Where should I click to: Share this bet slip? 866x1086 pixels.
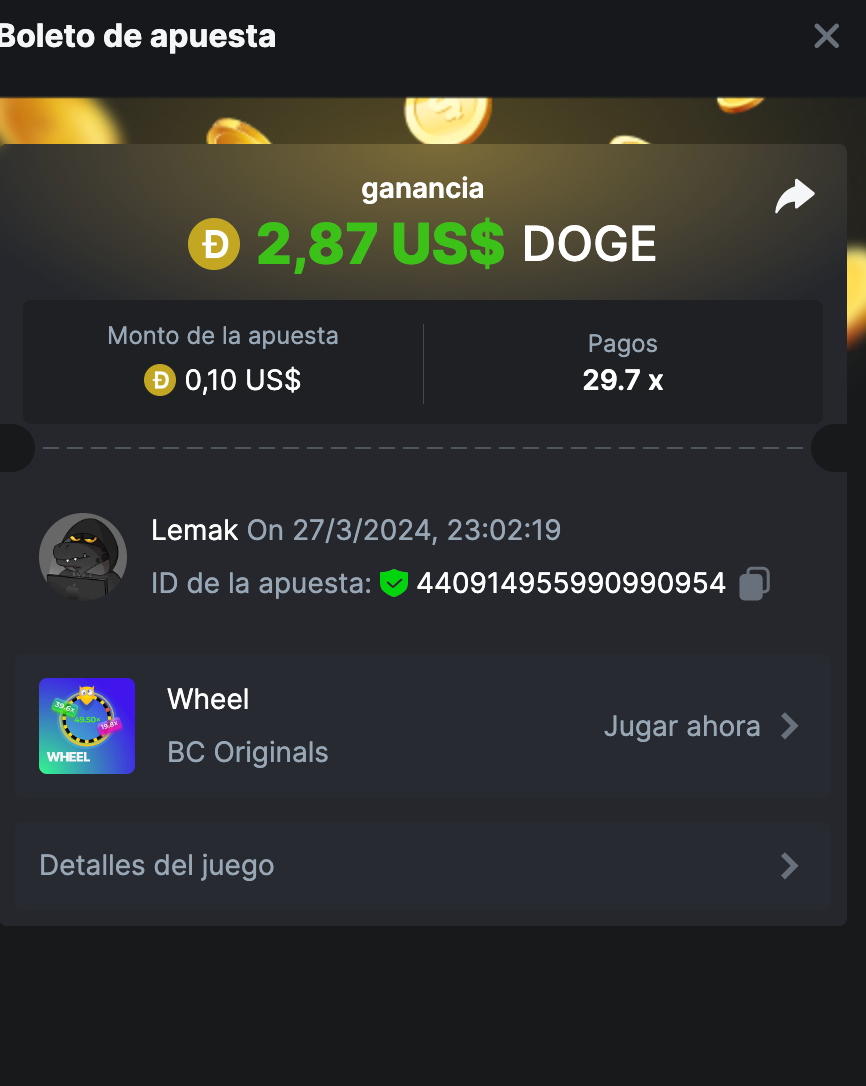point(795,196)
